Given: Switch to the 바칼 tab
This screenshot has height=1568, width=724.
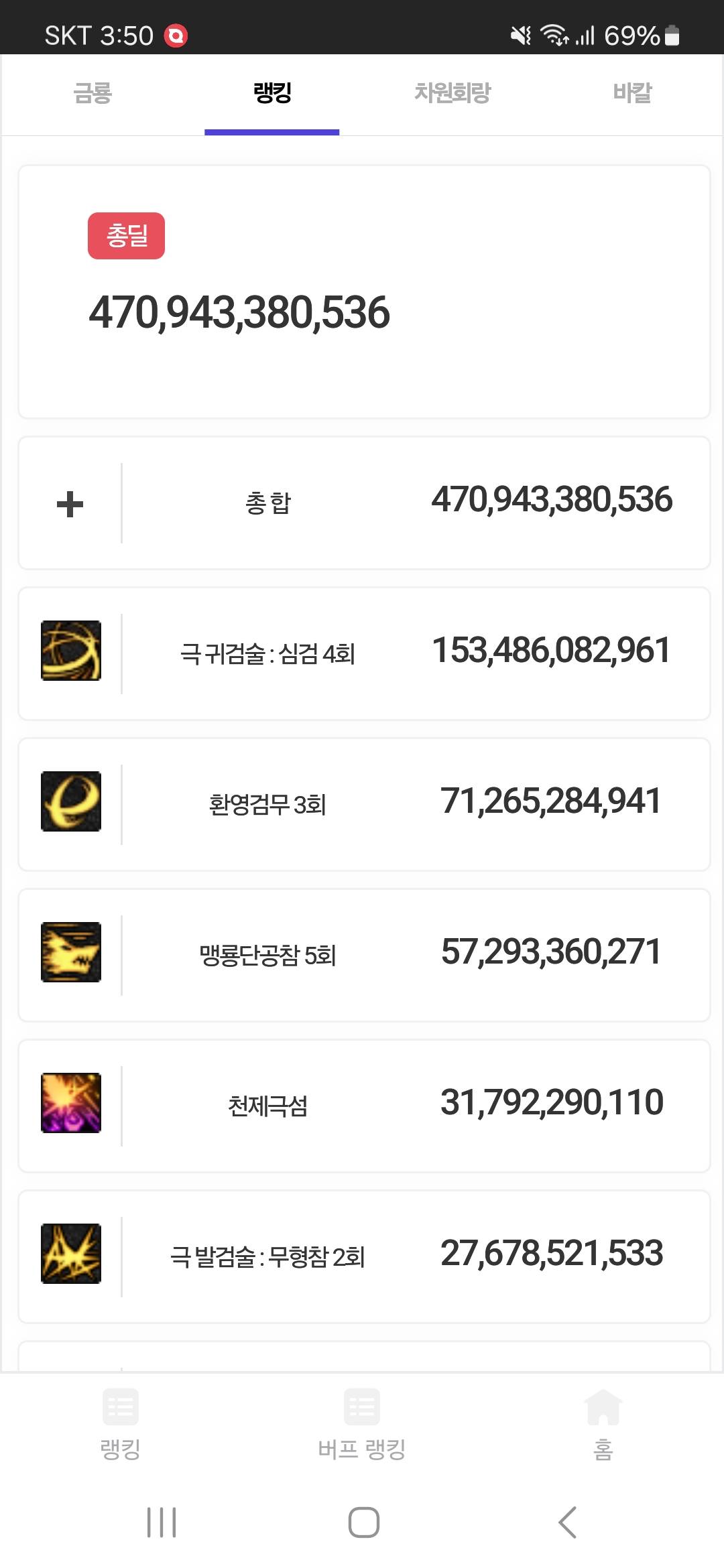Looking at the screenshot, I should (x=631, y=93).
